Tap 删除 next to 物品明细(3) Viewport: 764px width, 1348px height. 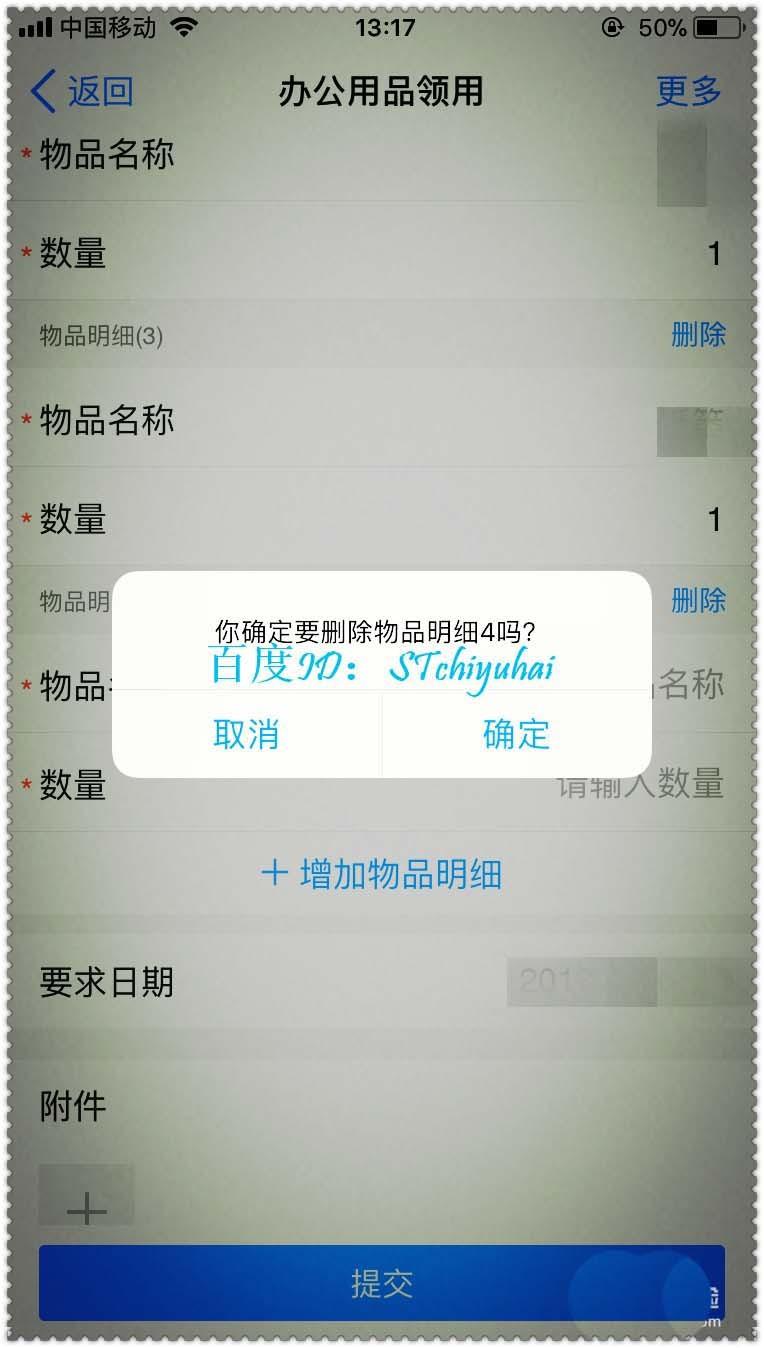(x=701, y=336)
